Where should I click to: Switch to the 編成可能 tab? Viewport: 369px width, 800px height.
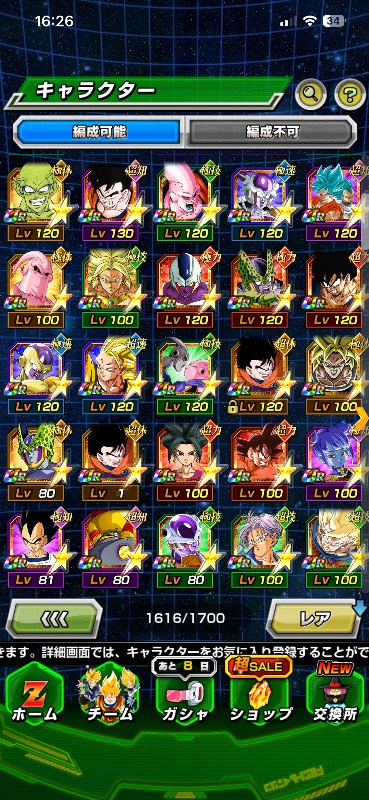[100, 132]
